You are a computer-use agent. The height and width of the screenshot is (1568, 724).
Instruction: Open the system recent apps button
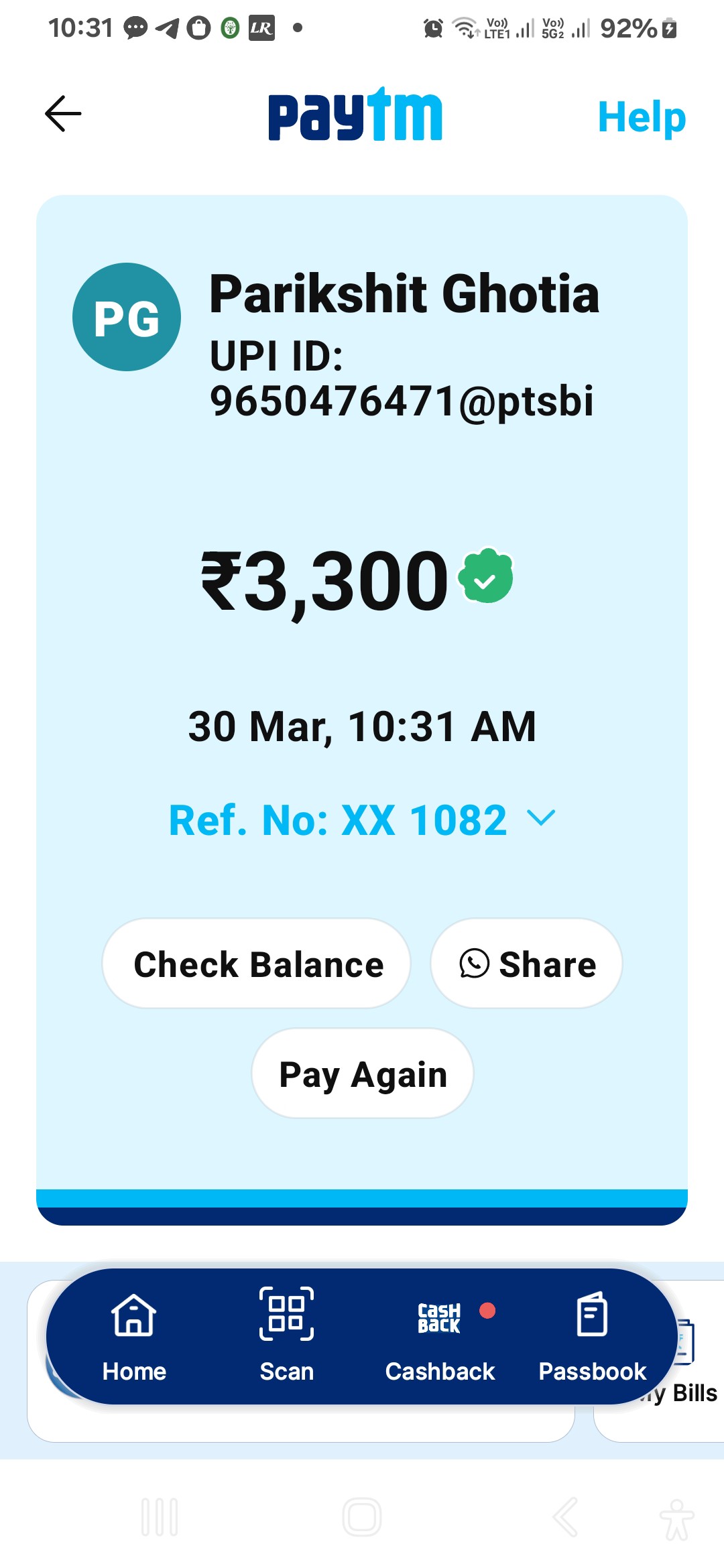[160, 1517]
